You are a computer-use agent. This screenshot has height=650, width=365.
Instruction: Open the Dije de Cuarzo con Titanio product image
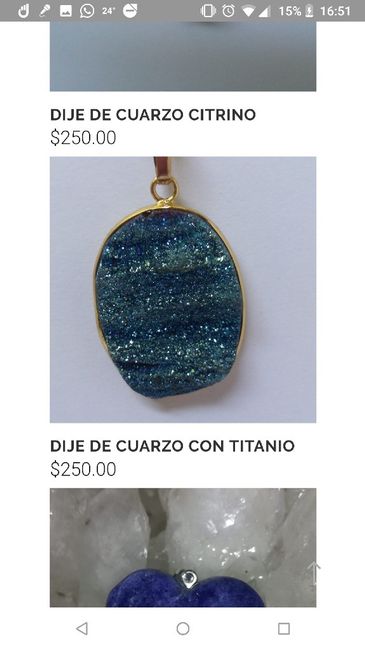[x=183, y=289]
